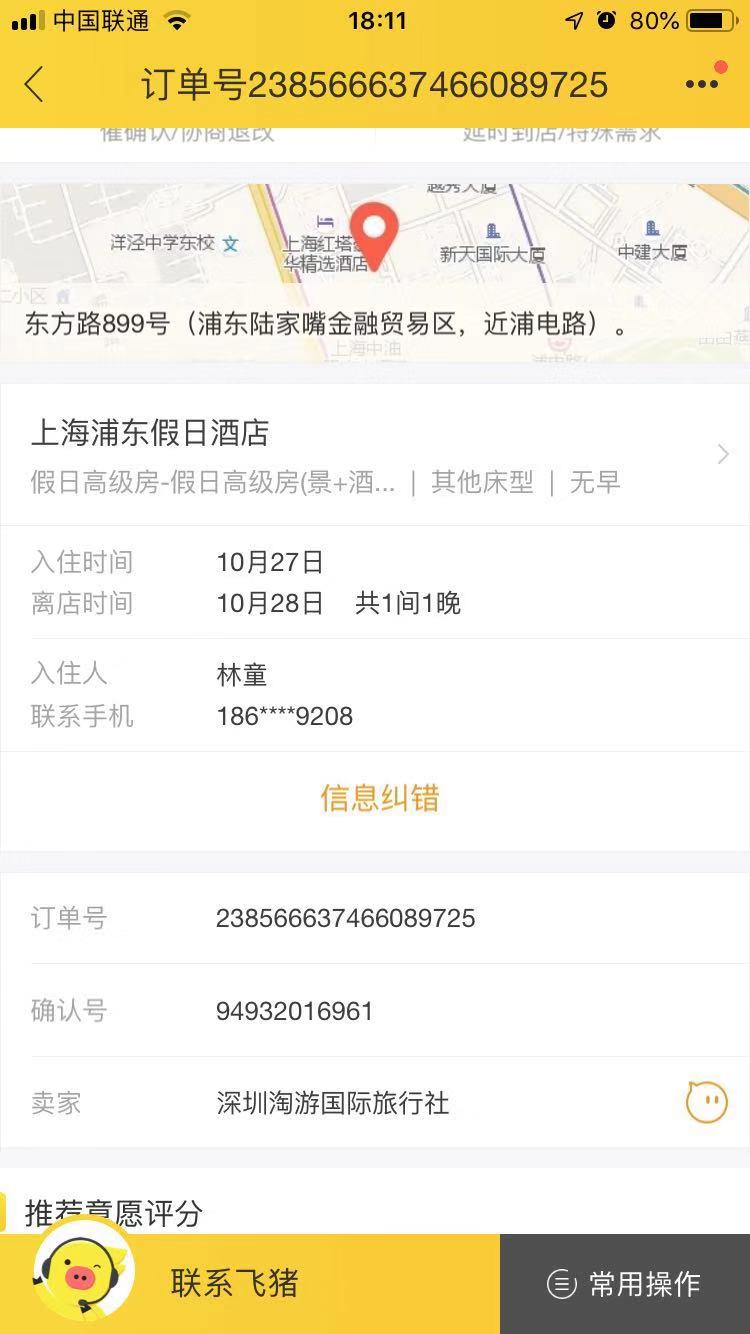Open the three-dot more options menu
The height and width of the screenshot is (1334, 750).
(706, 85)
